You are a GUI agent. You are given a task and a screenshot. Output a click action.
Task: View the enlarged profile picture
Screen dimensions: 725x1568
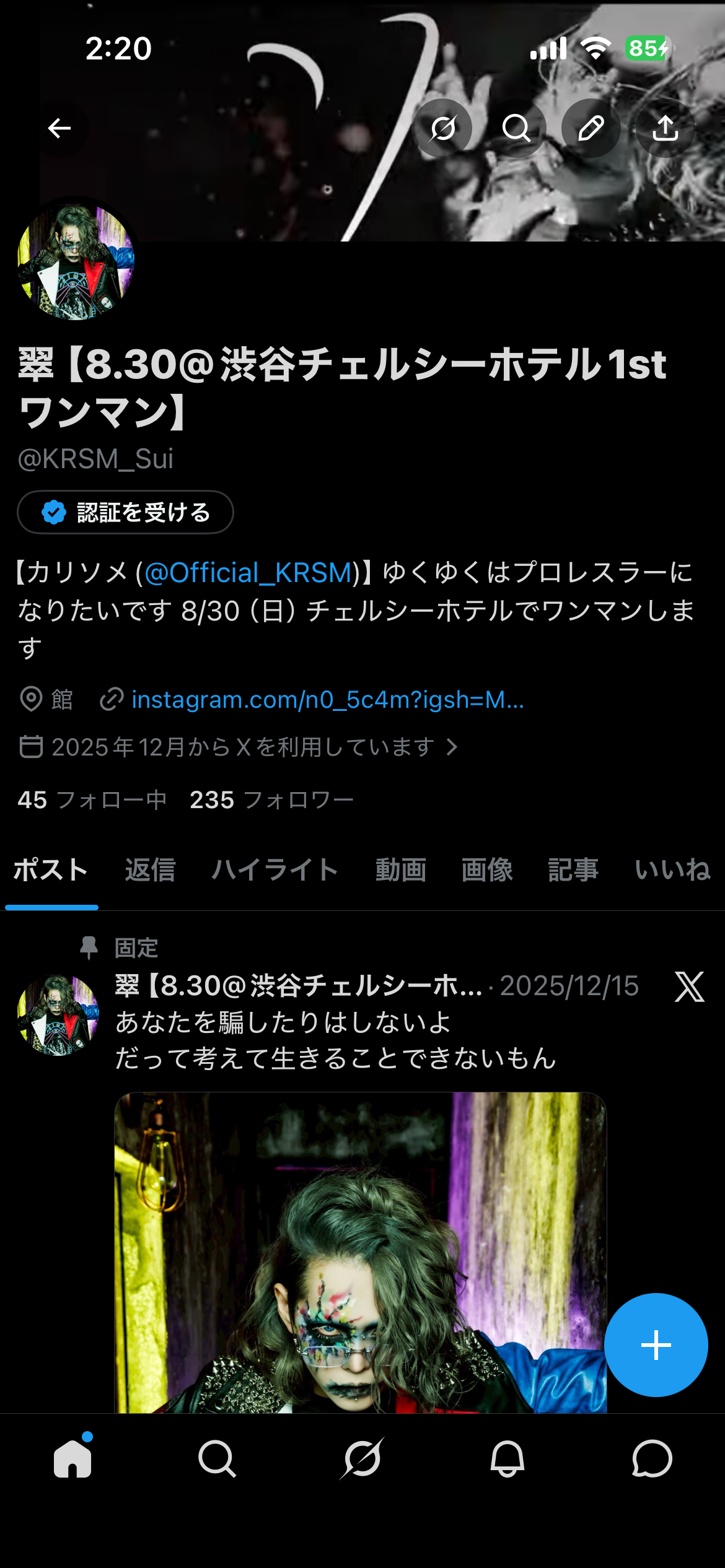76,261
